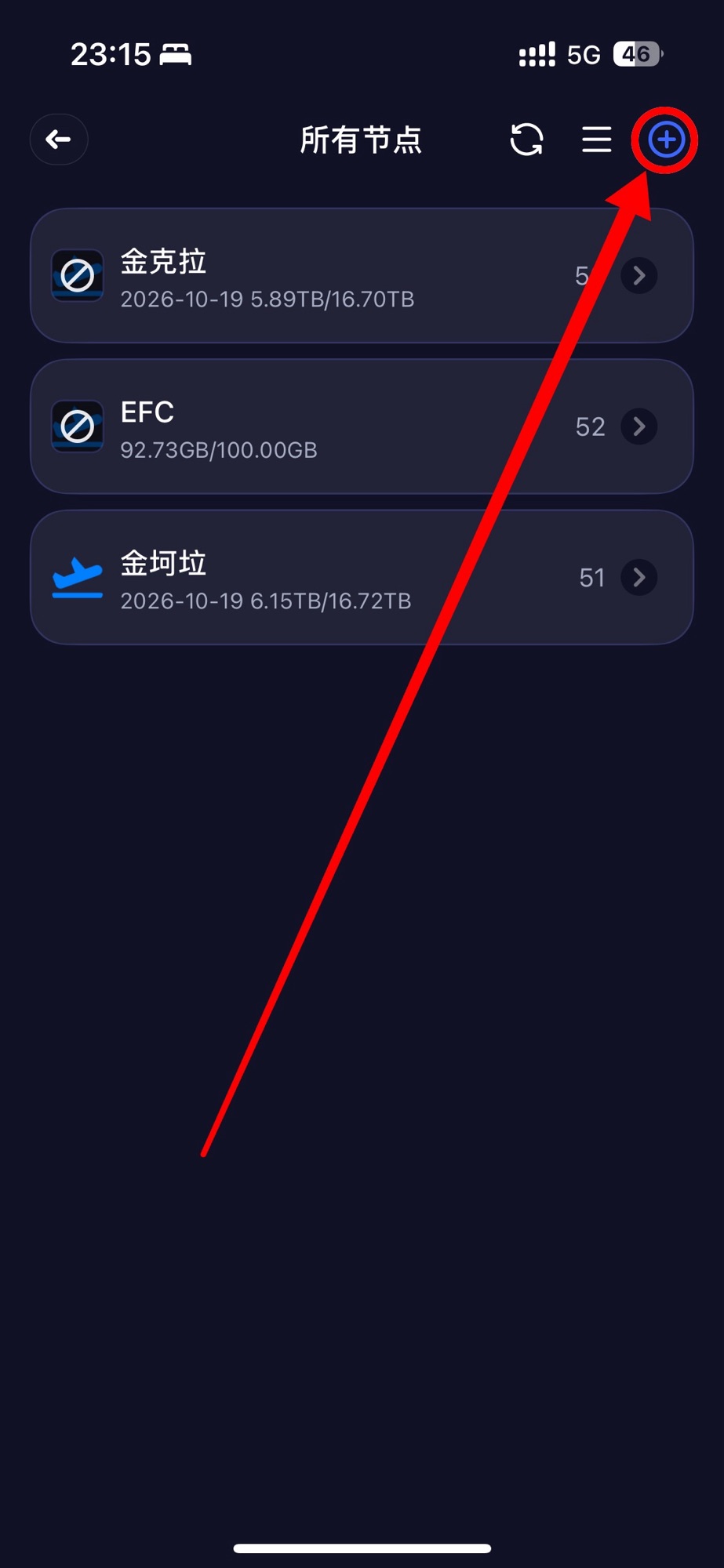This screenshot has height=1568, width=724.
Task: Expand the chevron on EFC row
Action: [x=639, y=426]
